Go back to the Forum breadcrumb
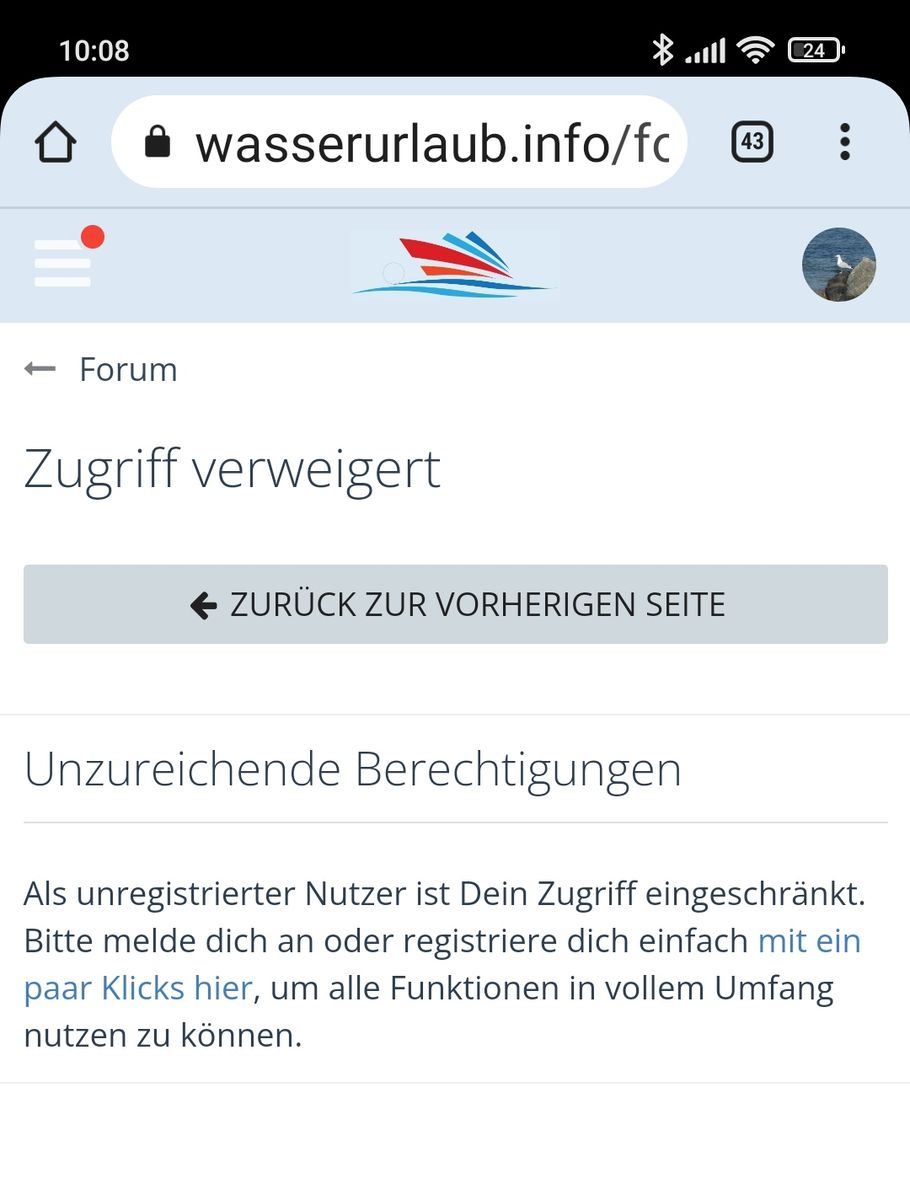The width and height of the screenshot is (910, 1200). pos(127,370)
